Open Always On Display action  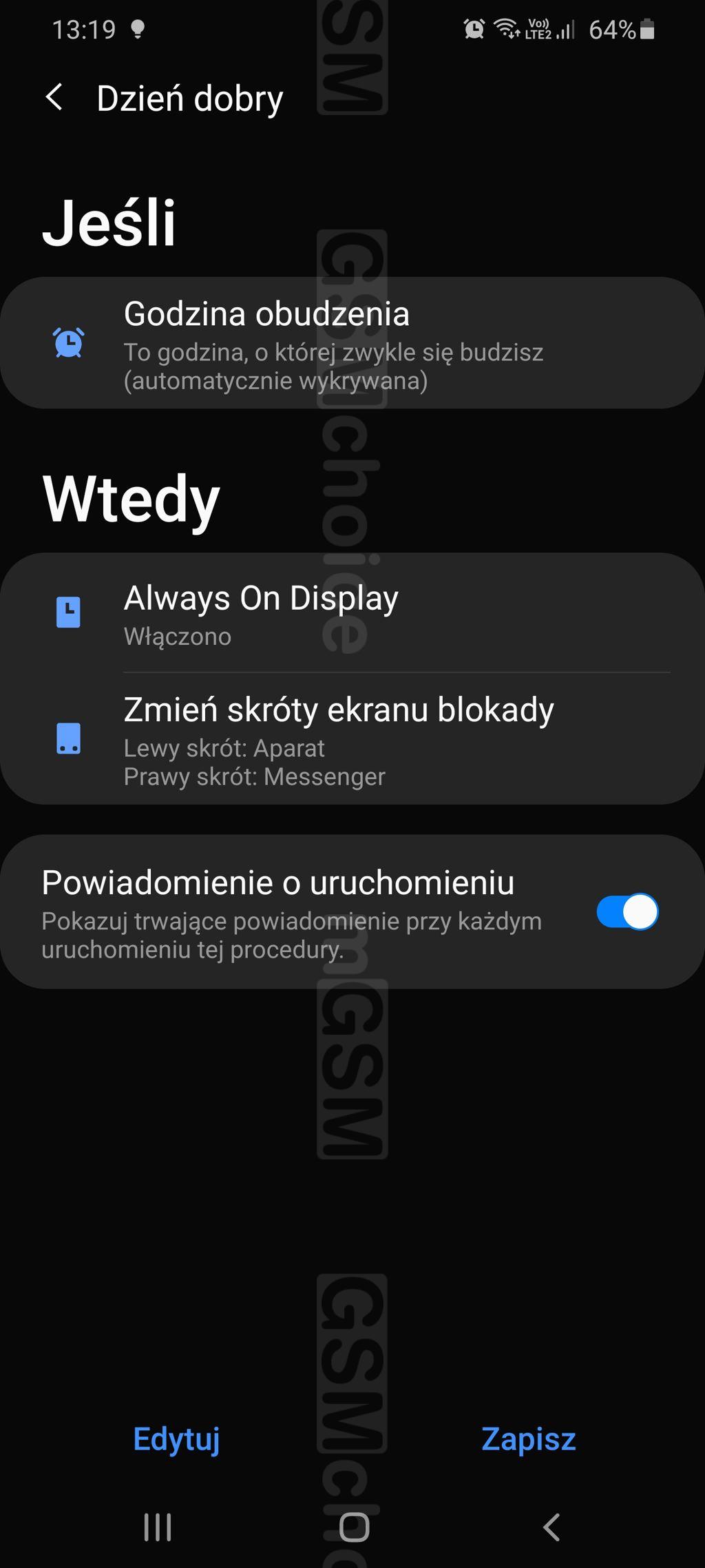[x=352, y=613]
